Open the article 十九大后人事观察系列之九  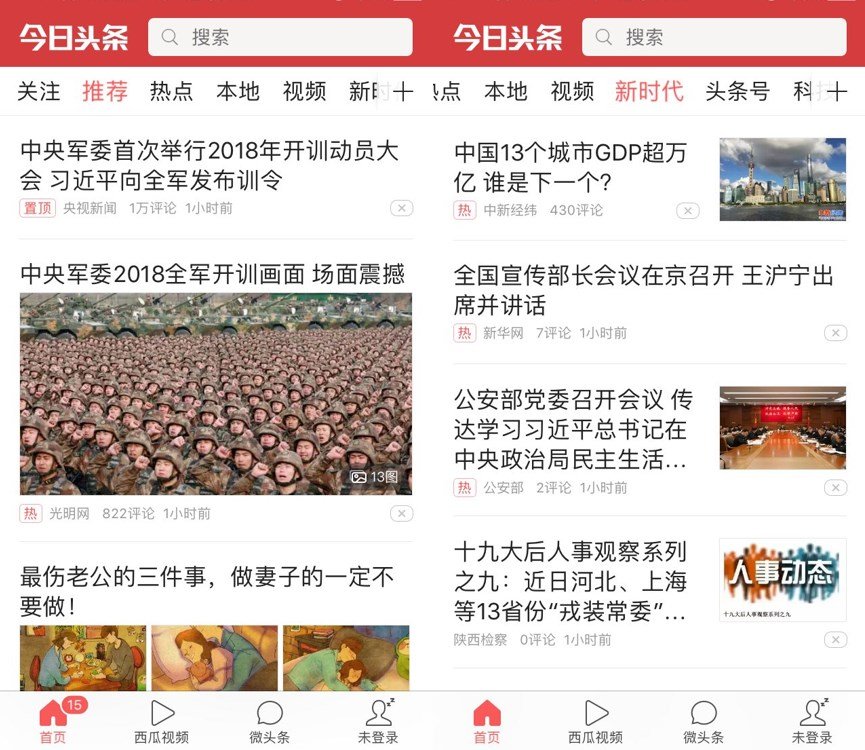[571, 581]
